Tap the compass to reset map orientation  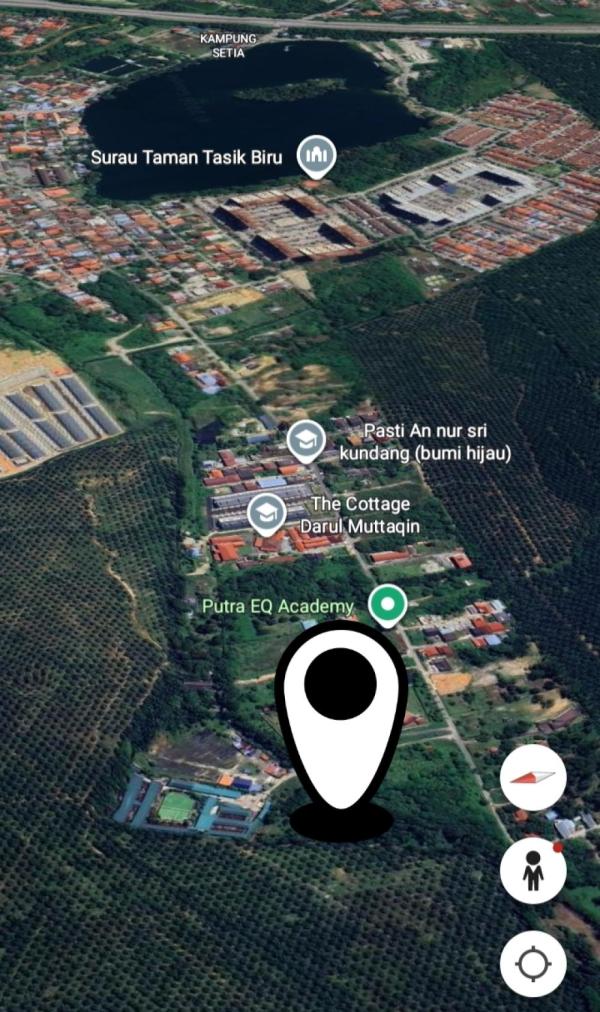[533, 777]
